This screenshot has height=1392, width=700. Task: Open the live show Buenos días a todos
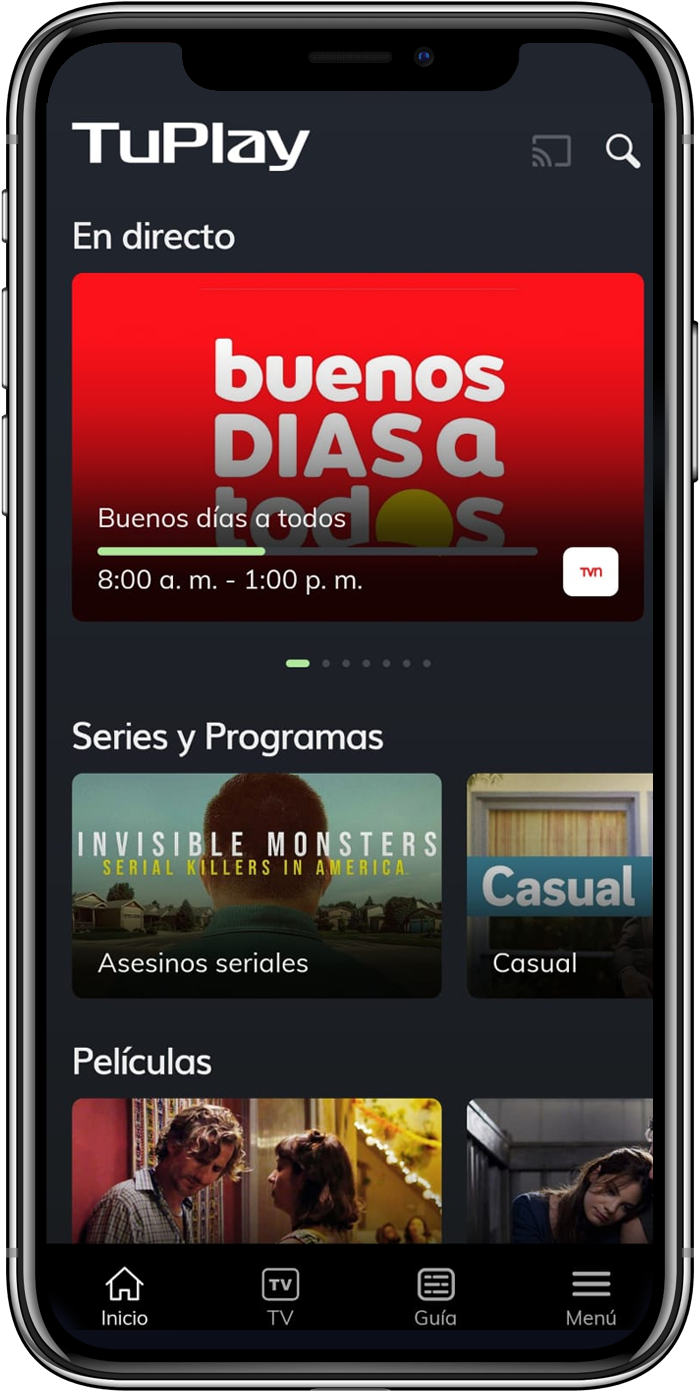click(x=357, y=446)
